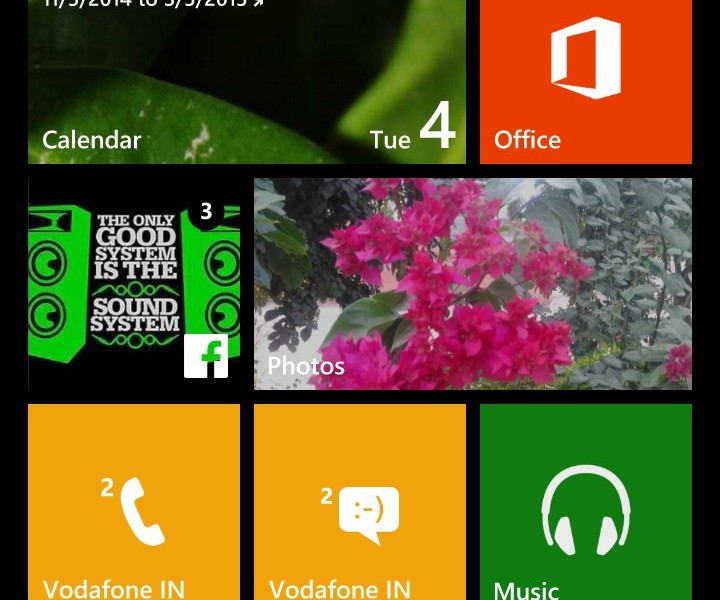720x600 pixels.
Task: Open the Facebook tile with 3 notifications
Action: (134, 284)
